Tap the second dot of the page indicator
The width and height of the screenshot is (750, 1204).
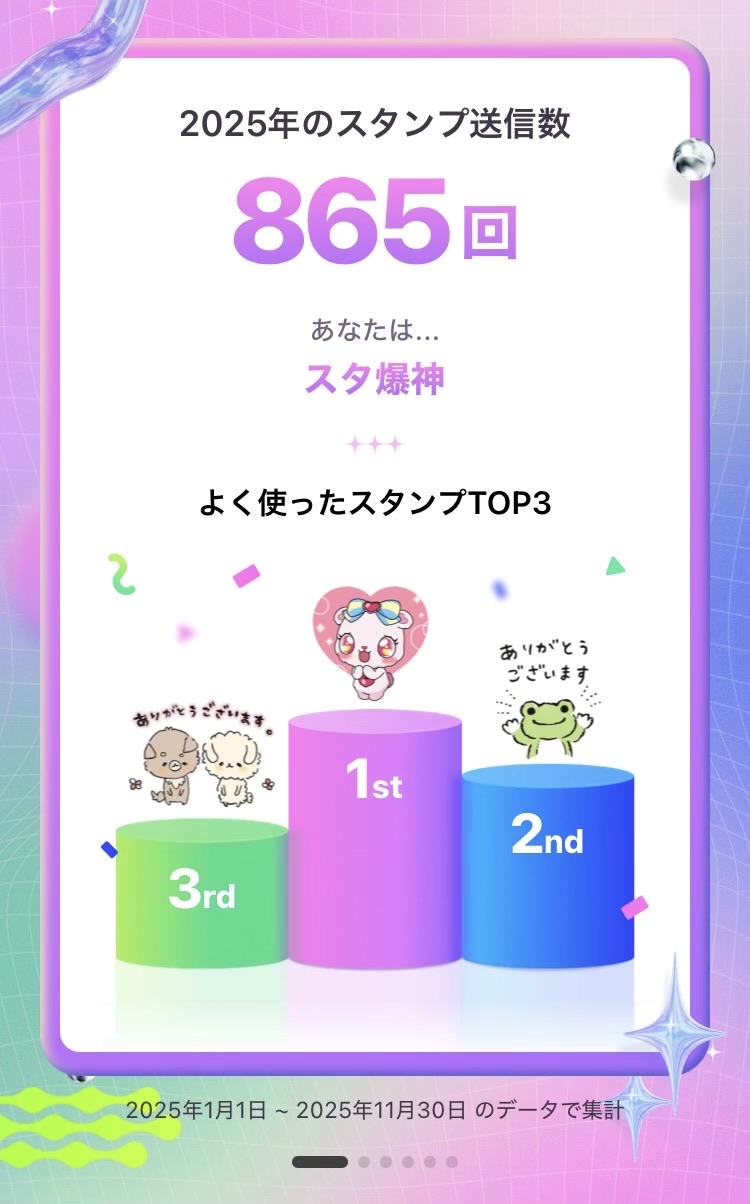[x=364, y=1162]
